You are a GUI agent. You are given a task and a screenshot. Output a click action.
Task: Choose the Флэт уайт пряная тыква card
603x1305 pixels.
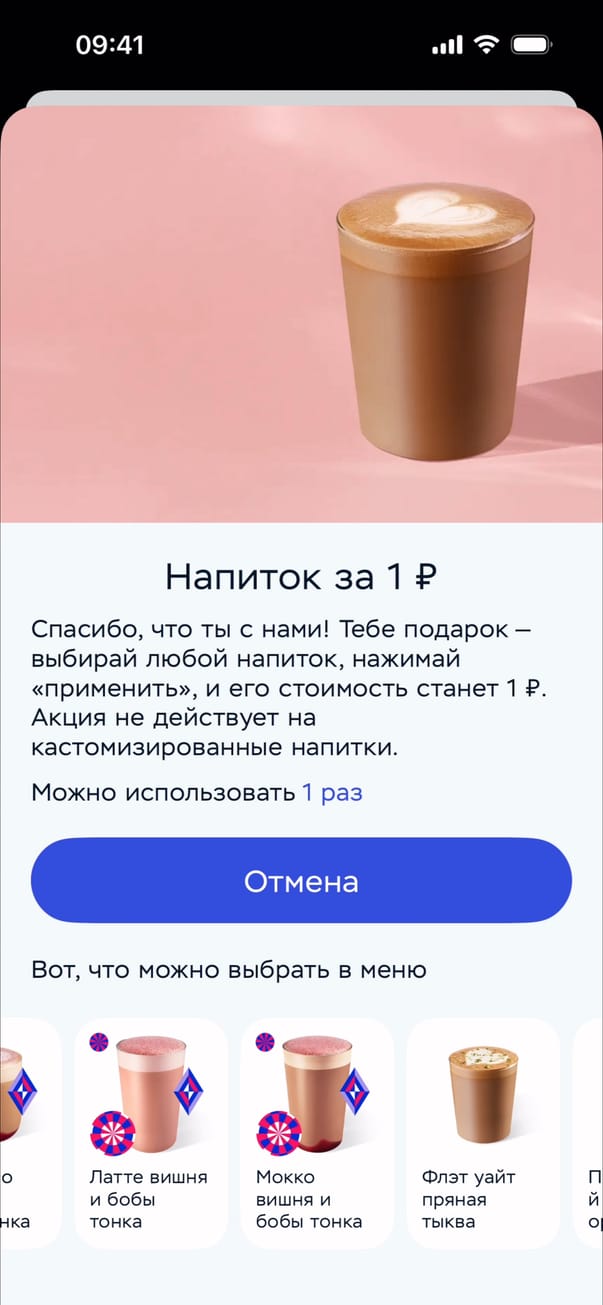[x=483, y=1132]
